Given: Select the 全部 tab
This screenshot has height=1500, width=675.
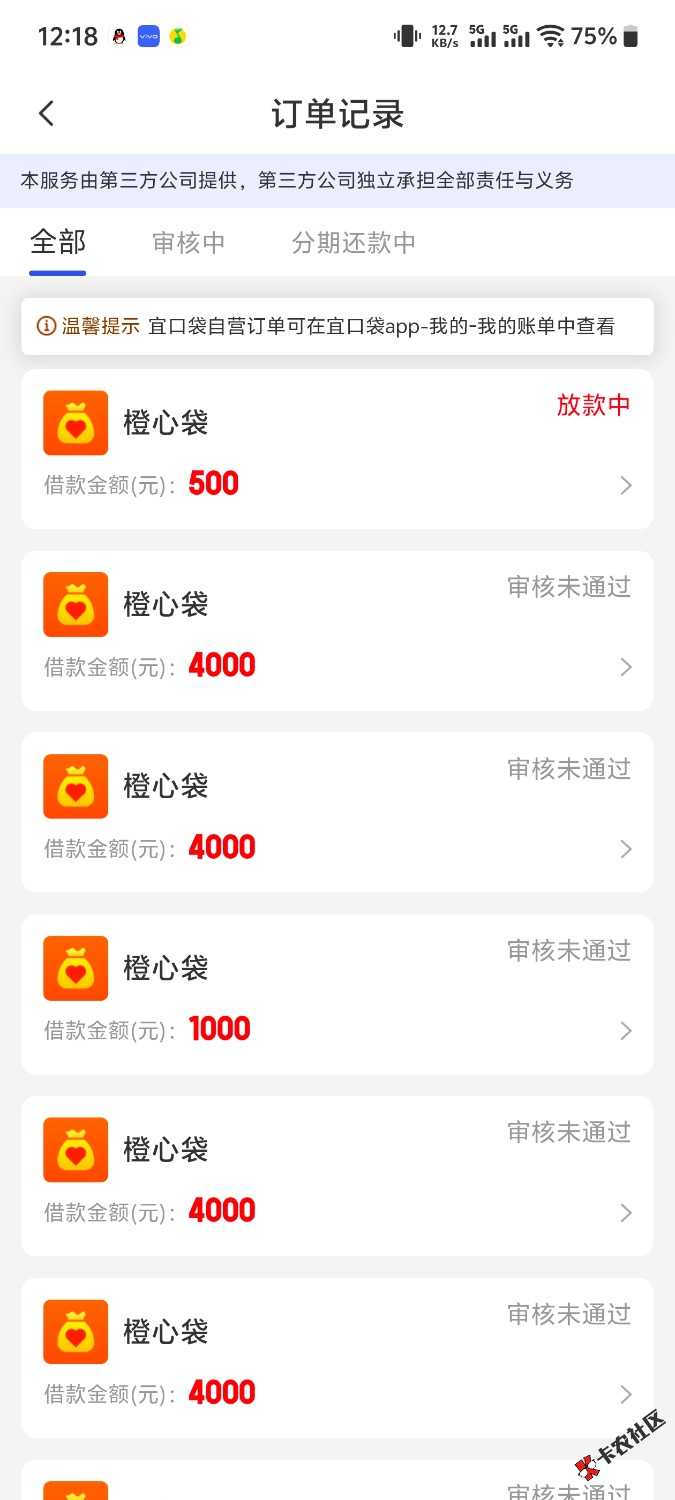Looking at the screenshot, I should click(58, 242).
